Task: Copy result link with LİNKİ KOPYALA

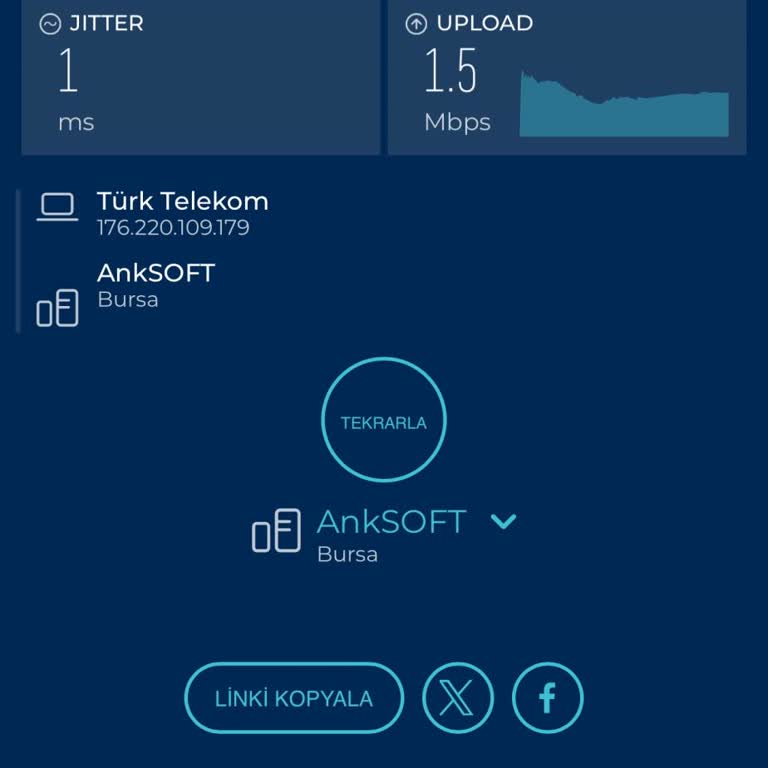Action: (294, 698)
